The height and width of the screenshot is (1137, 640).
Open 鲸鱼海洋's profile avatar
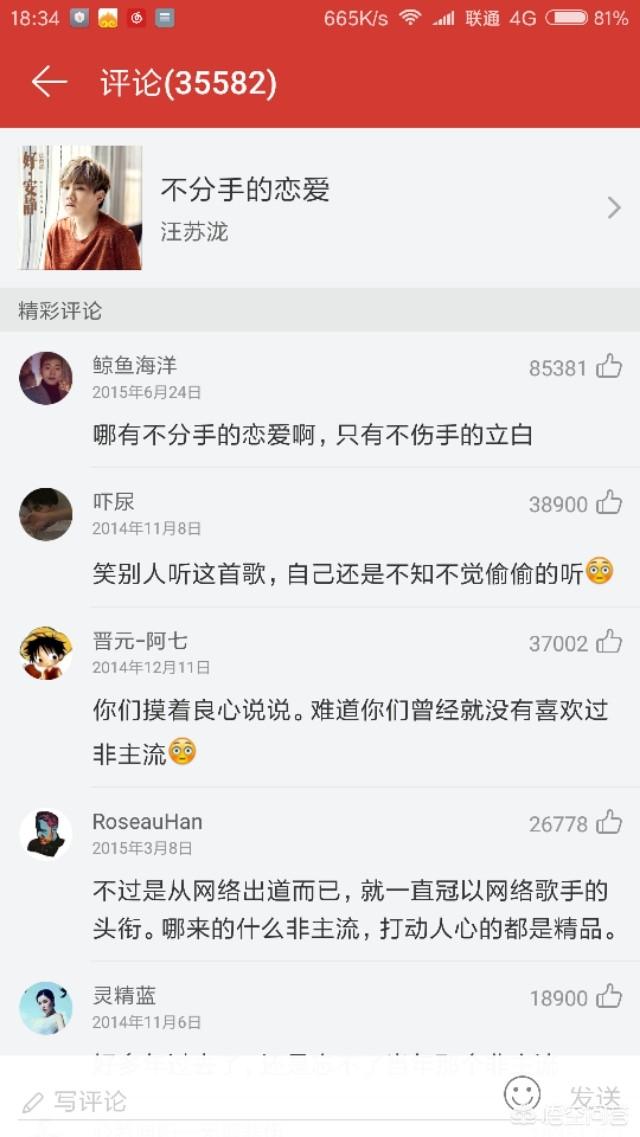click(46, 378)
